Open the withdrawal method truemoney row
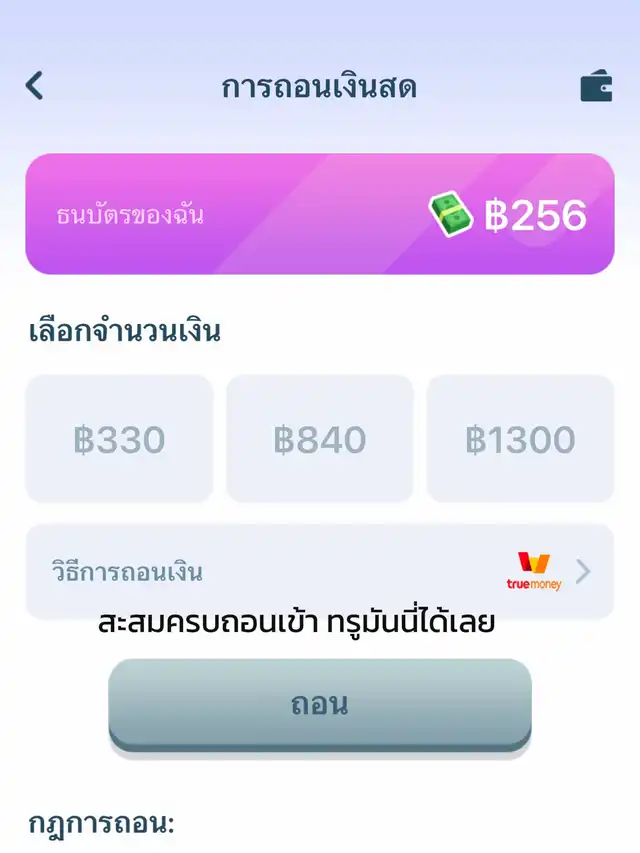640x853 pixels. pyautogui.click(x=320, y=572)
